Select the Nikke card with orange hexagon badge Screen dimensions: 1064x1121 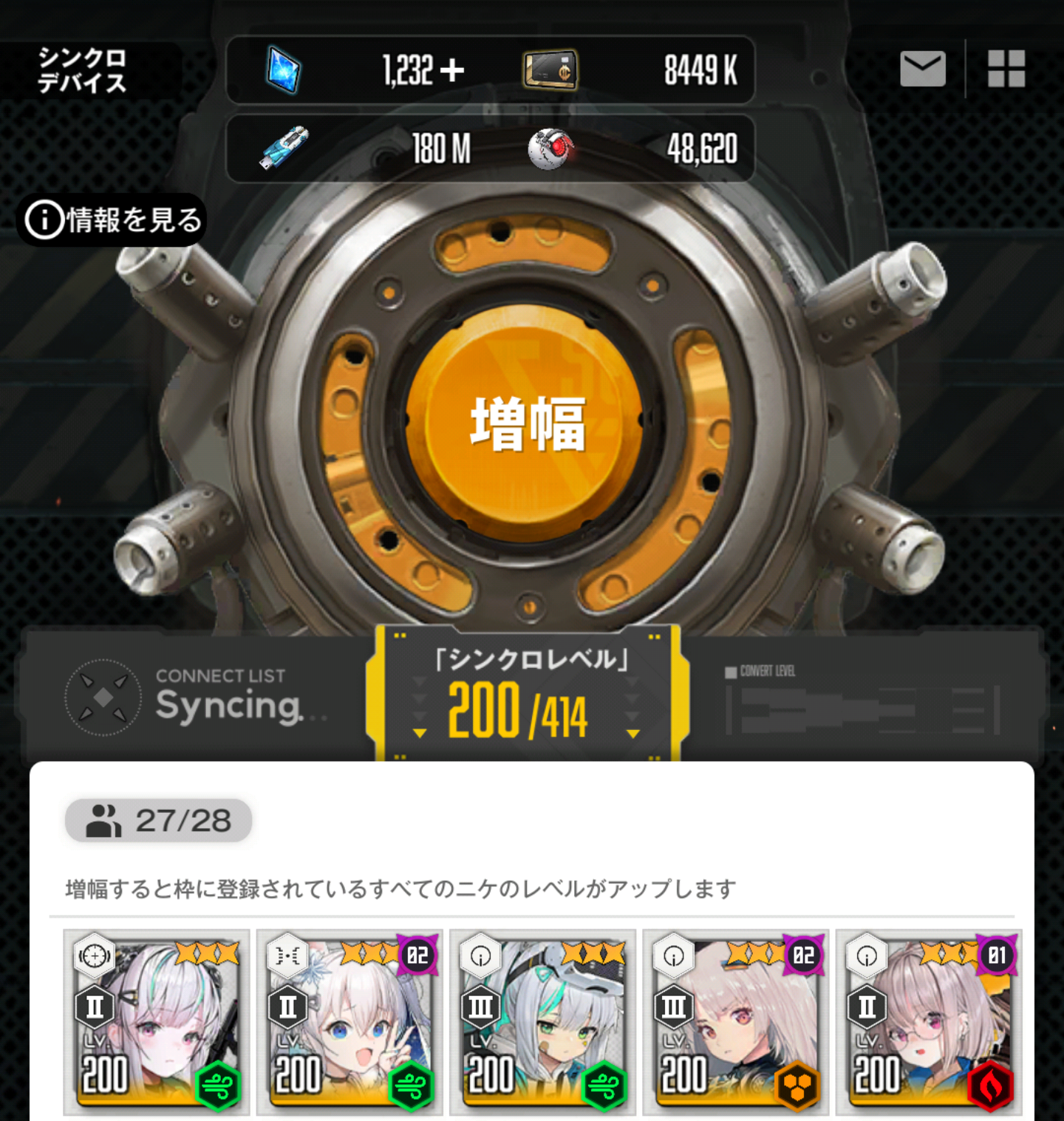coord(736,1022)
